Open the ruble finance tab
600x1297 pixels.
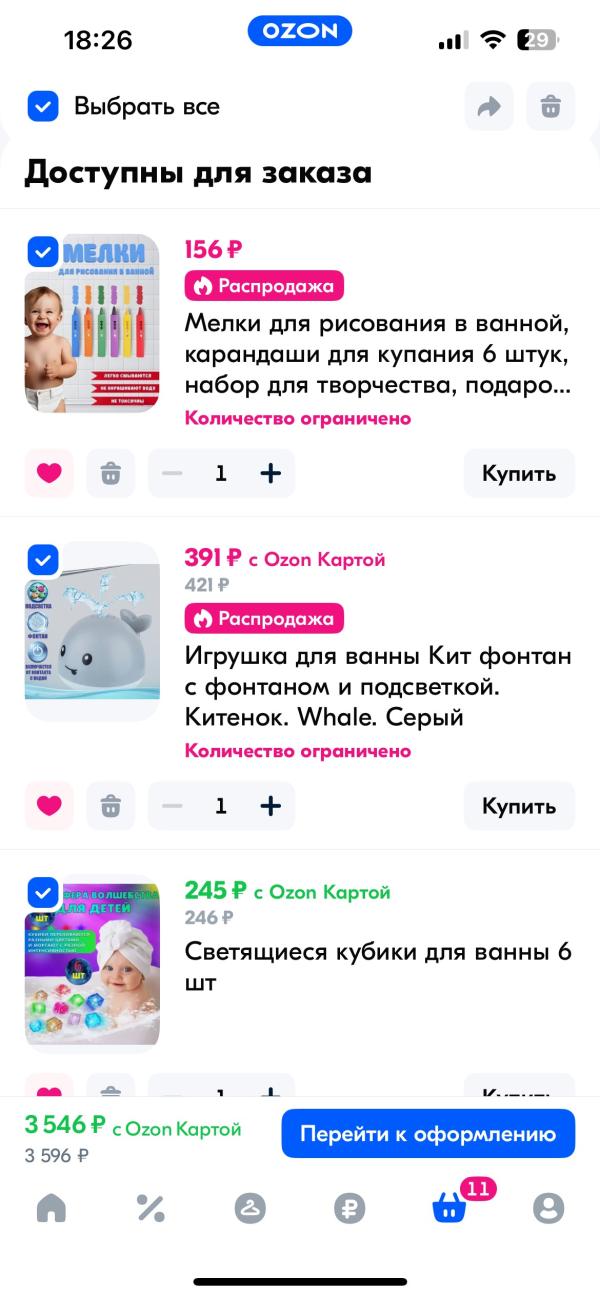click(x=349, y=1208)
